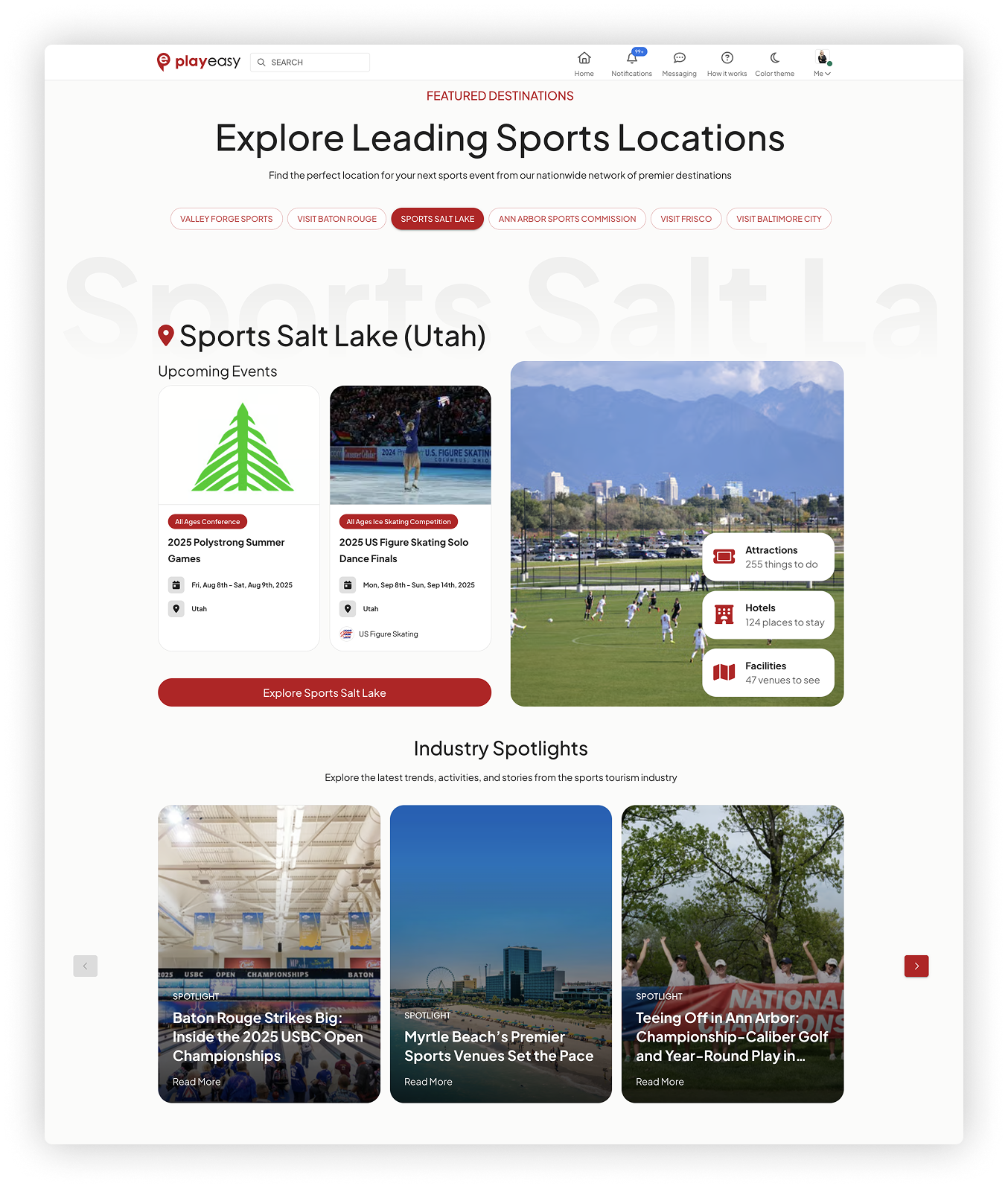
Task: Read More about Myrtle Beach's Premier Sports Venues
Action: [x=428, y=1081]
